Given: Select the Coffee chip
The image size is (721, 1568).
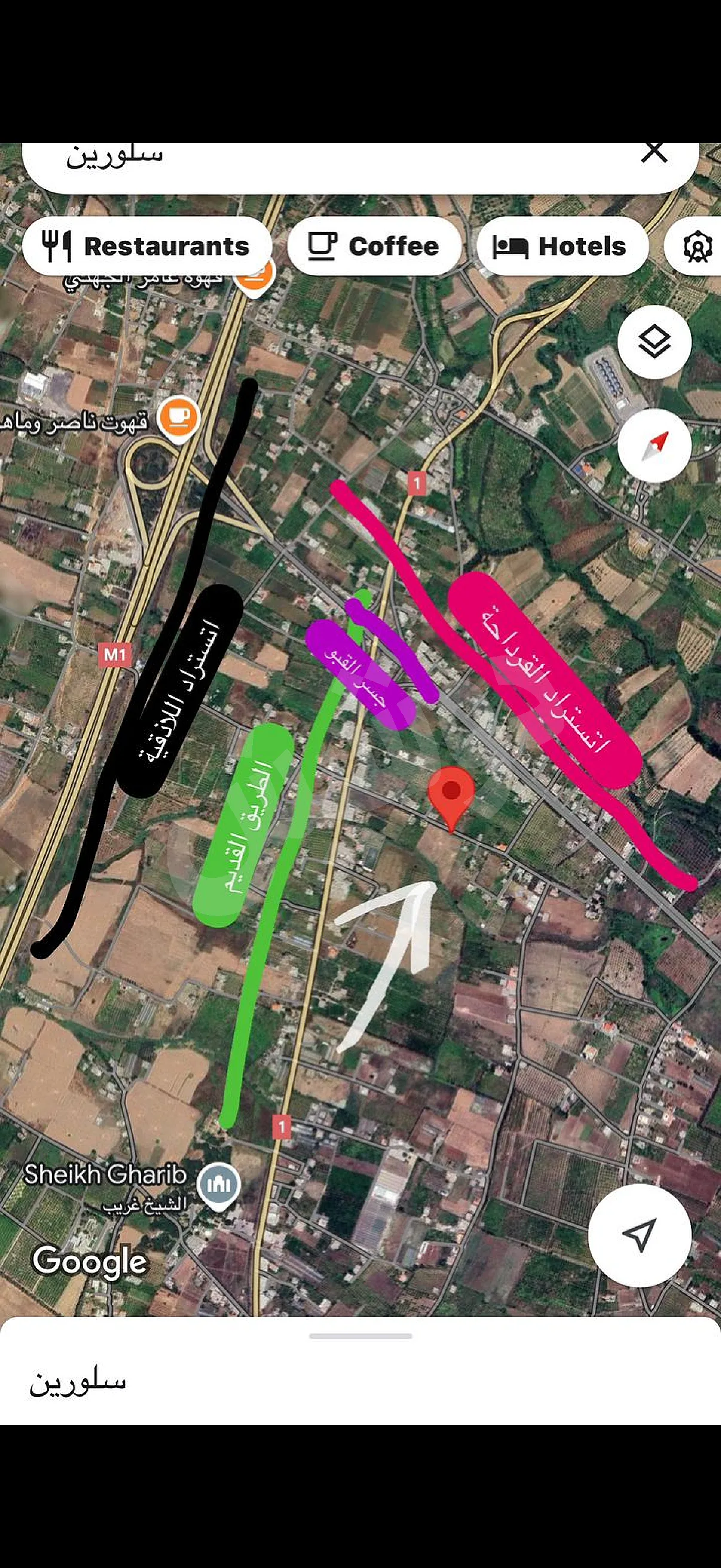Looking at the screenshot, I should point(374,246).
